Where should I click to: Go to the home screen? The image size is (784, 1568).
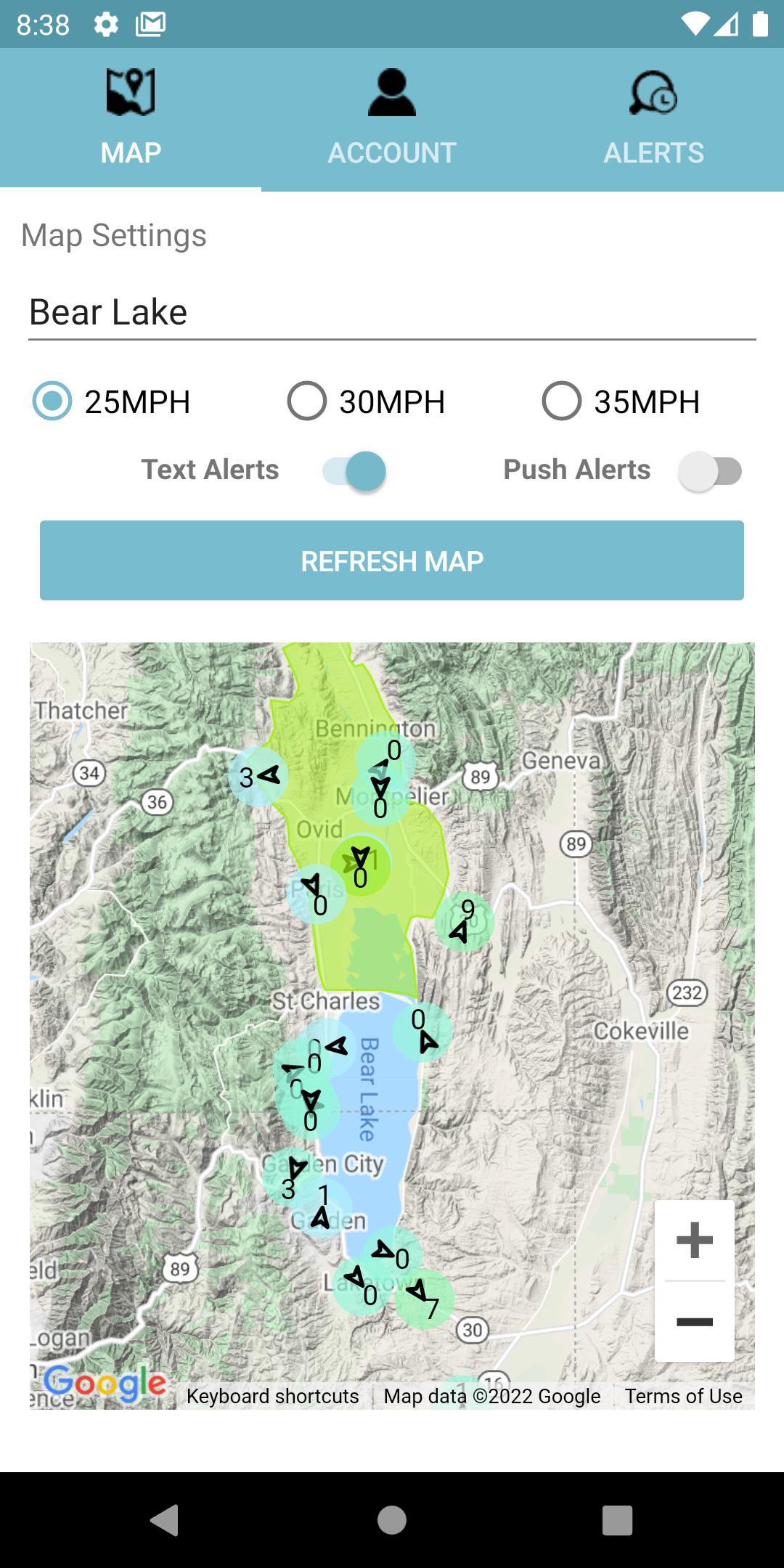[392, 1519]
